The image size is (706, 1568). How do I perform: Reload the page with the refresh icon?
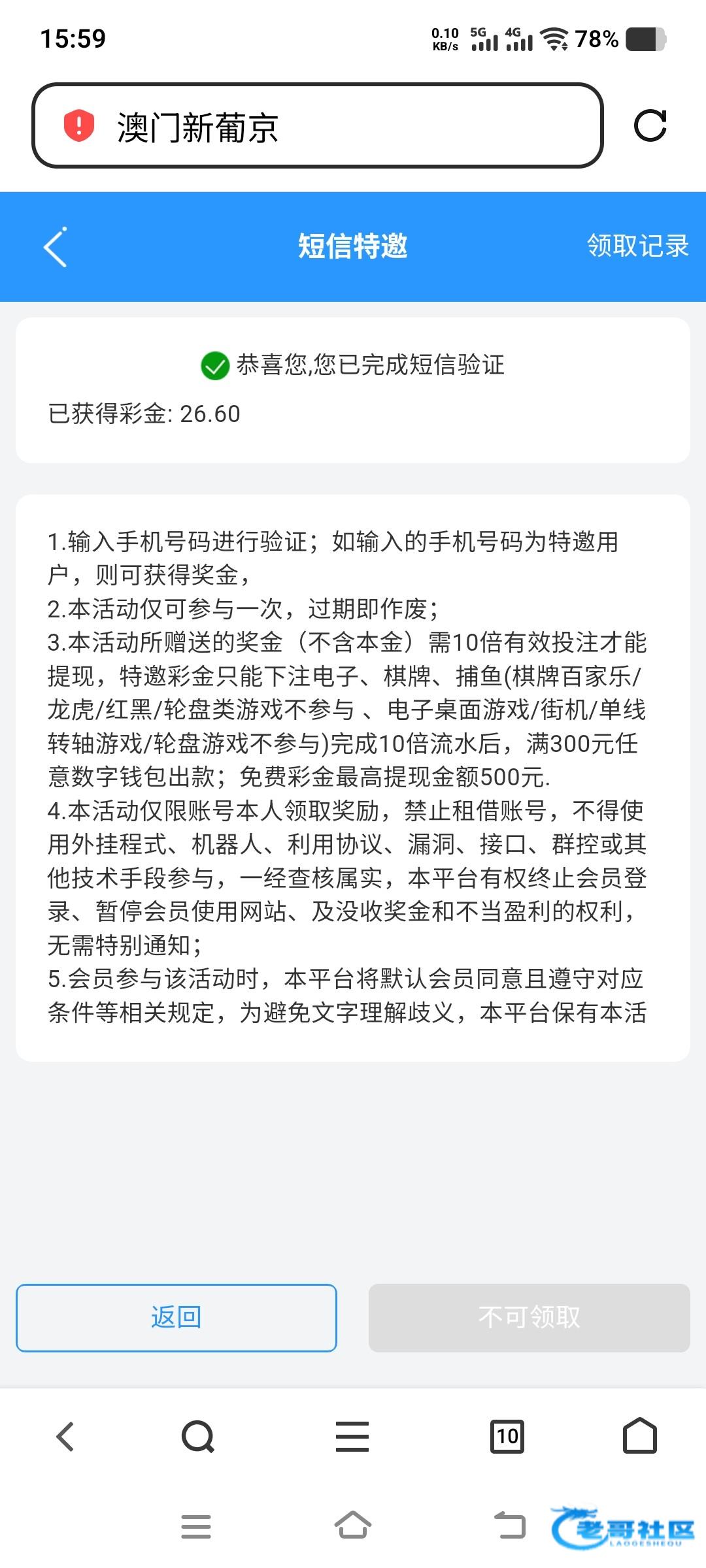pyautogui.click(x=650, y=125)
